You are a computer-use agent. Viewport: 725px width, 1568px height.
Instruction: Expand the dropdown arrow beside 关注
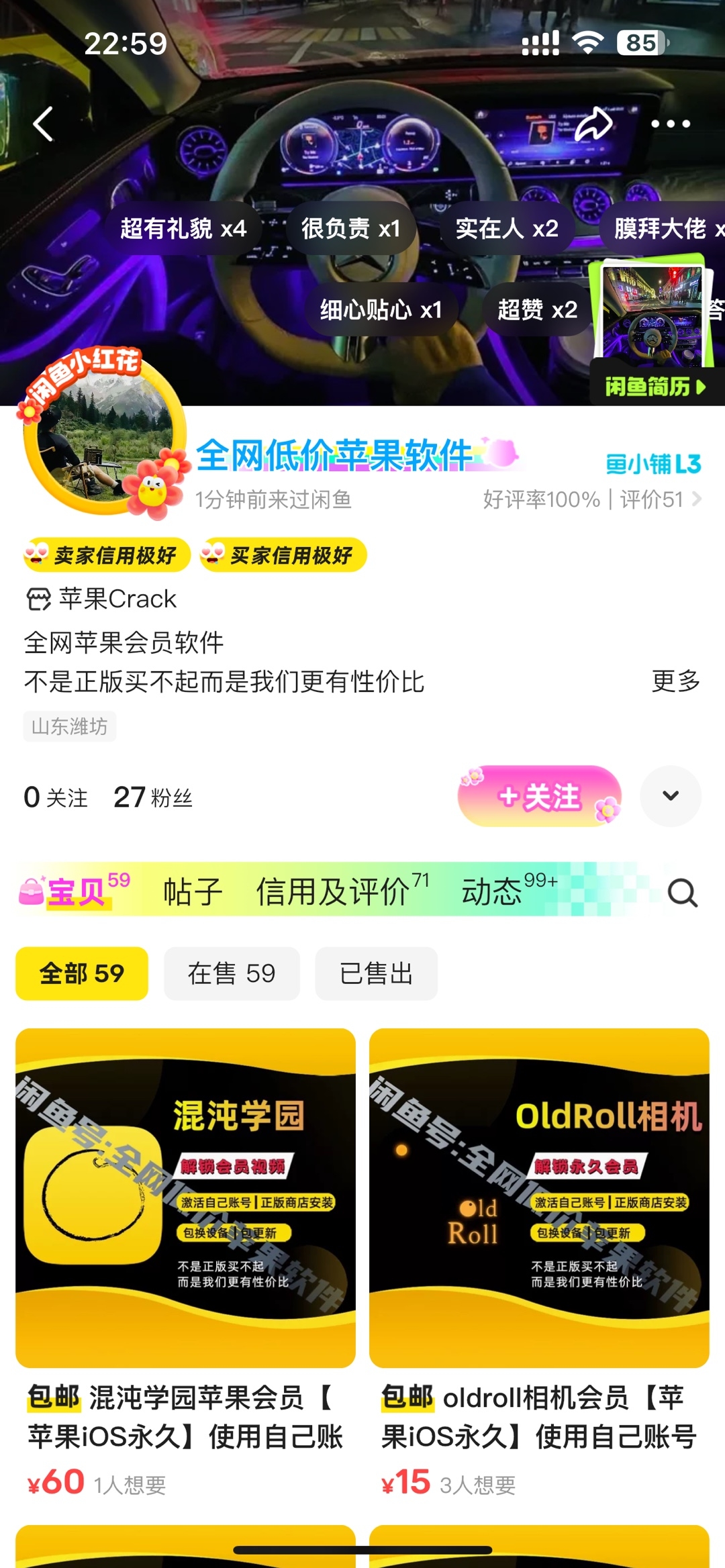[x=670, y=796]
